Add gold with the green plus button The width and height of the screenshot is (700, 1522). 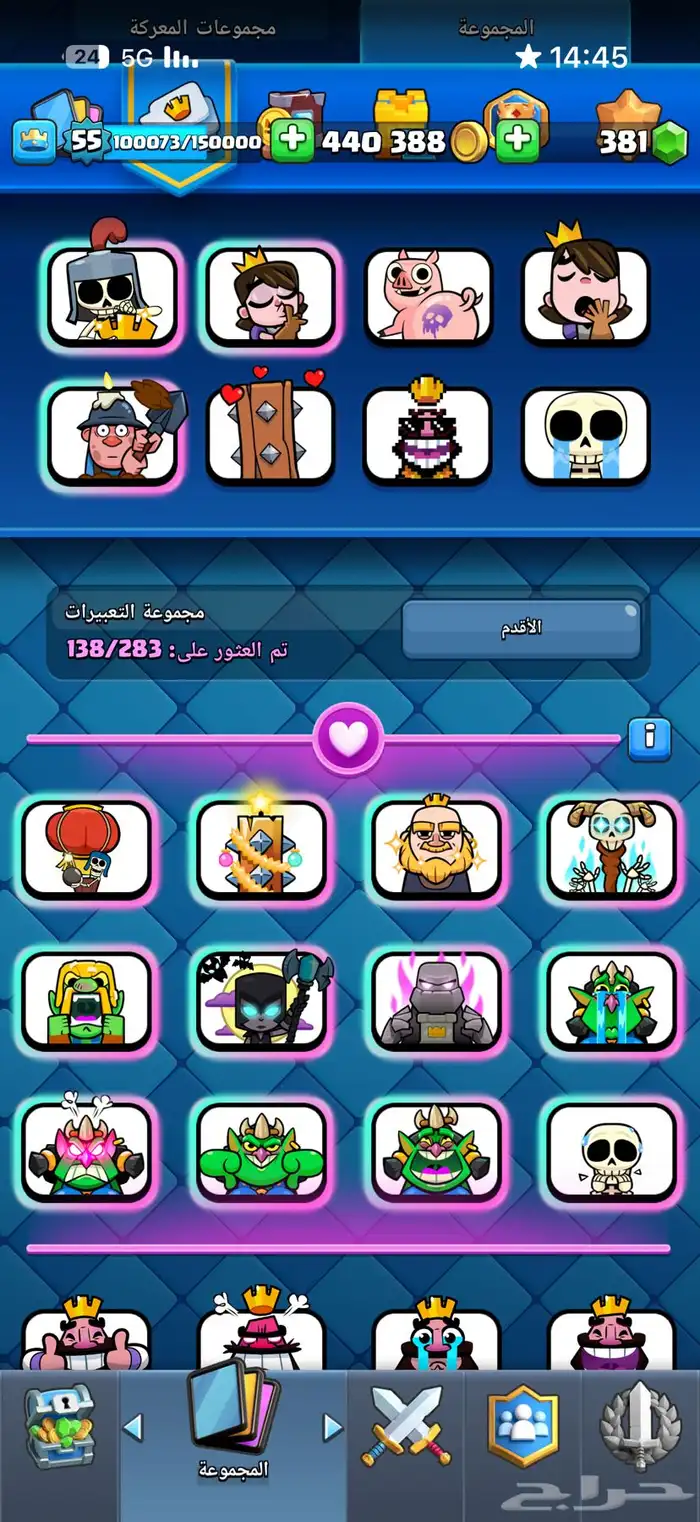(x=292, y=141)
